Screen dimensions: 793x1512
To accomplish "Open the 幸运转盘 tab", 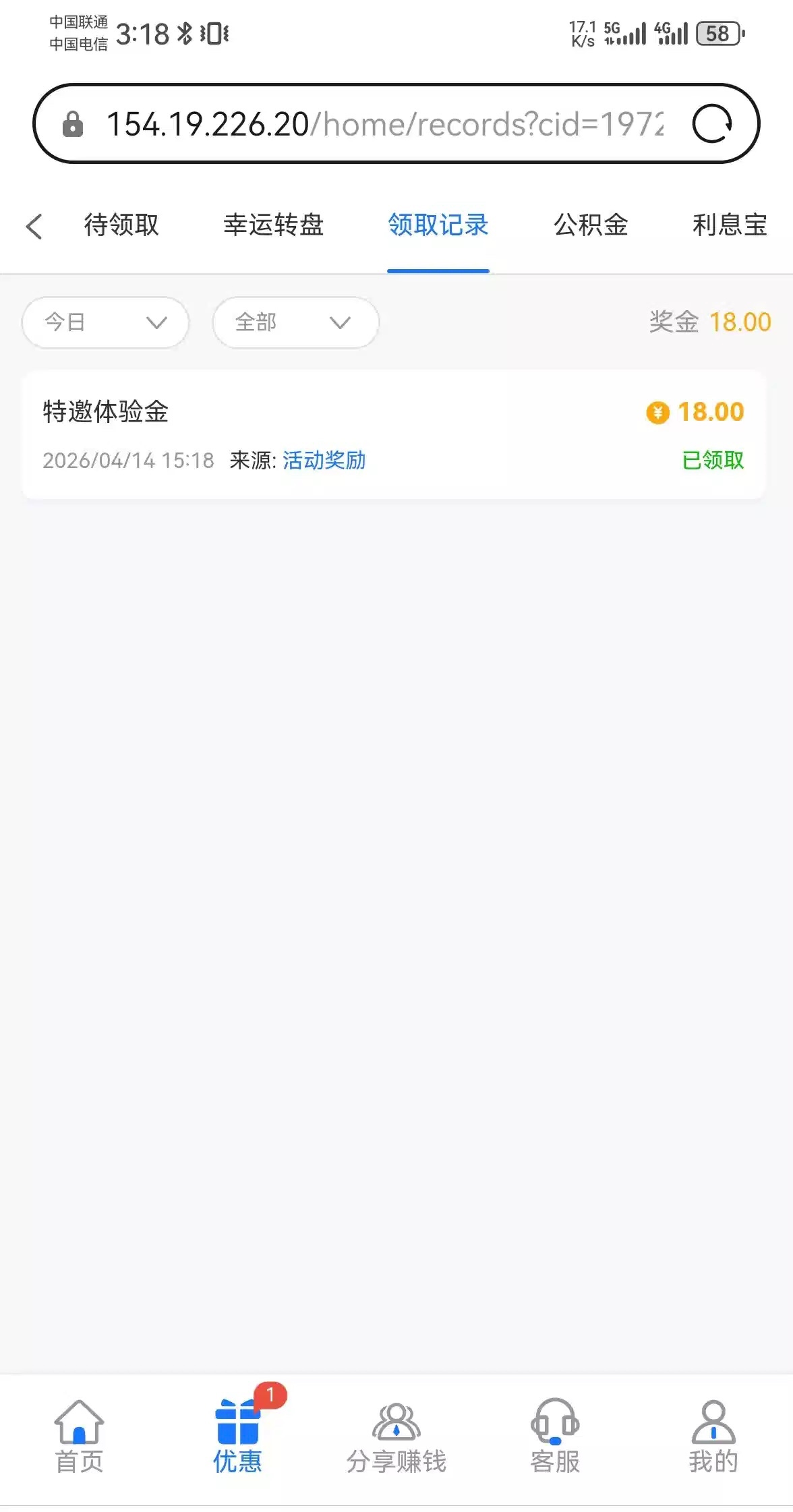I will tap(274, 225).
